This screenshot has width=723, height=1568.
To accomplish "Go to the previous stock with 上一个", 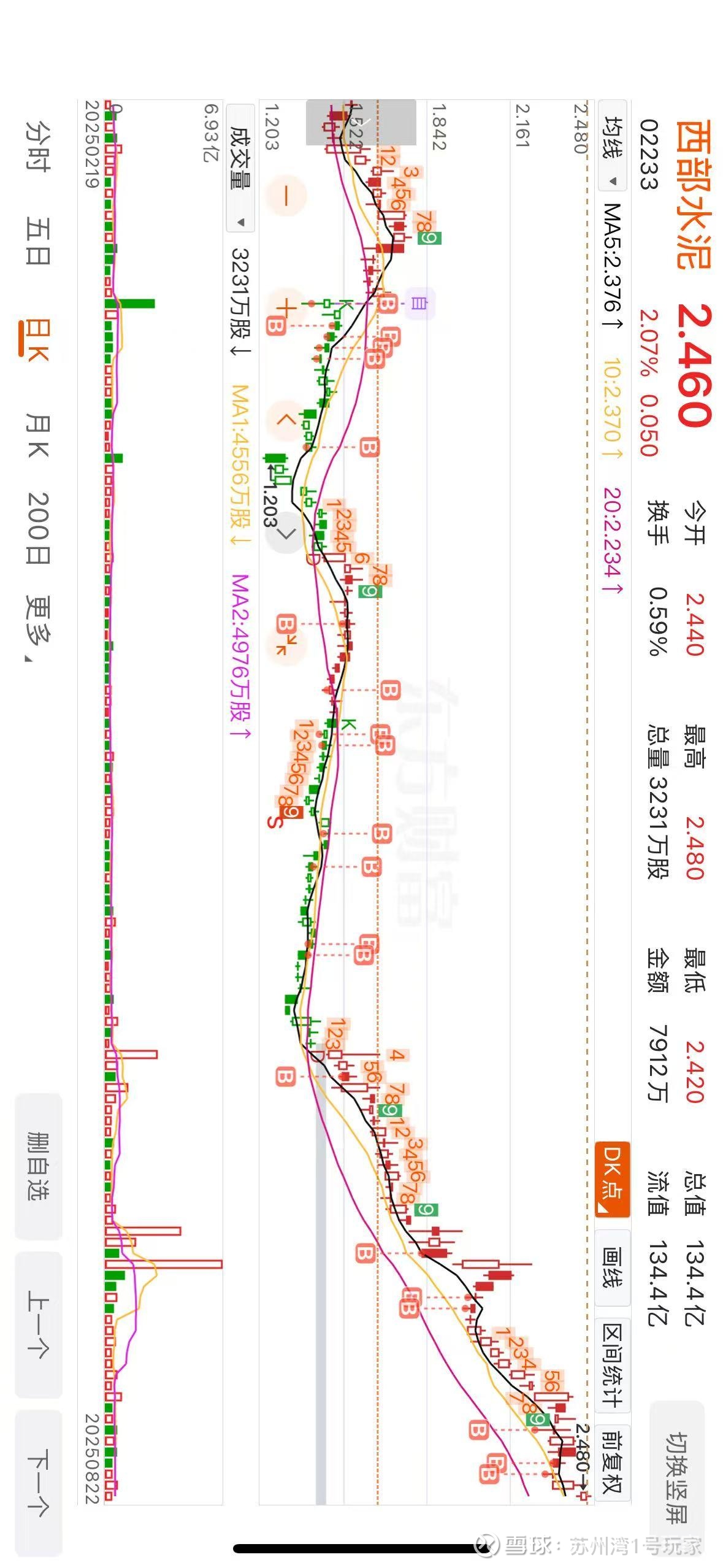I will click(38, 1324).
